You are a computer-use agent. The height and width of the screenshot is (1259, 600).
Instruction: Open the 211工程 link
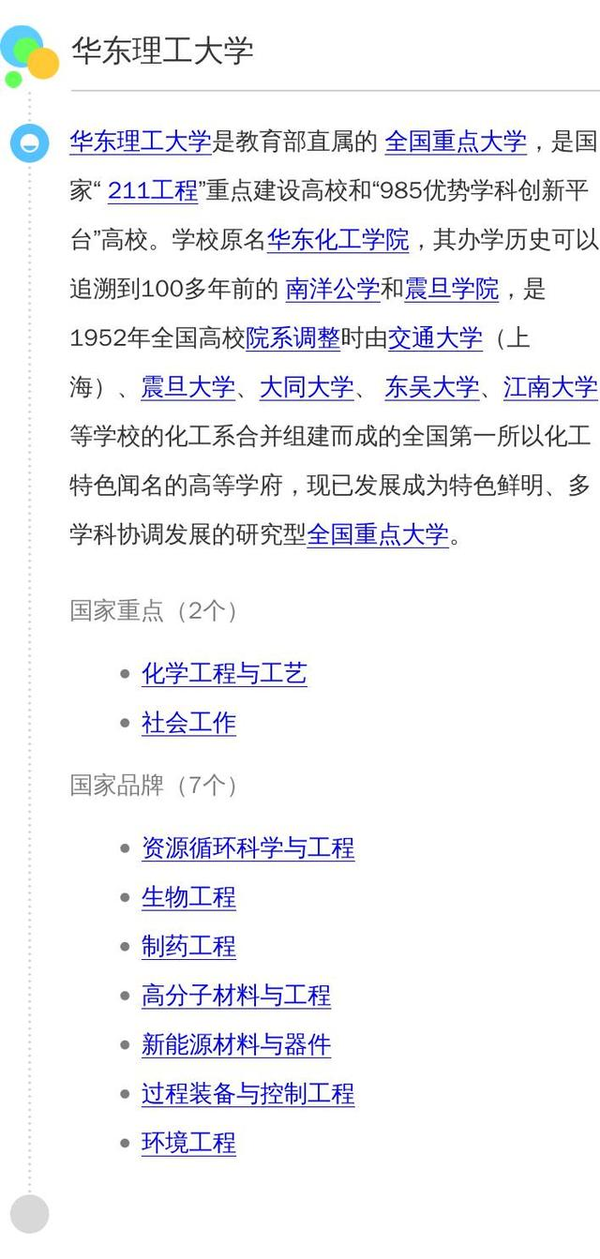point(153,190)
